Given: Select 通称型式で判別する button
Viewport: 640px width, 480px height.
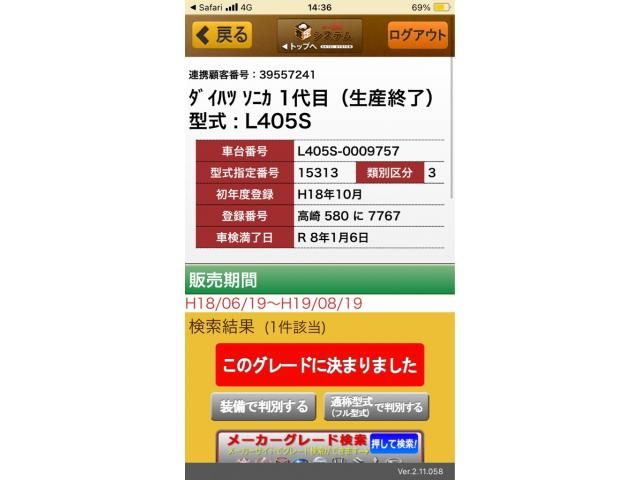Looking at the screenshot, I should coord(376,407).
